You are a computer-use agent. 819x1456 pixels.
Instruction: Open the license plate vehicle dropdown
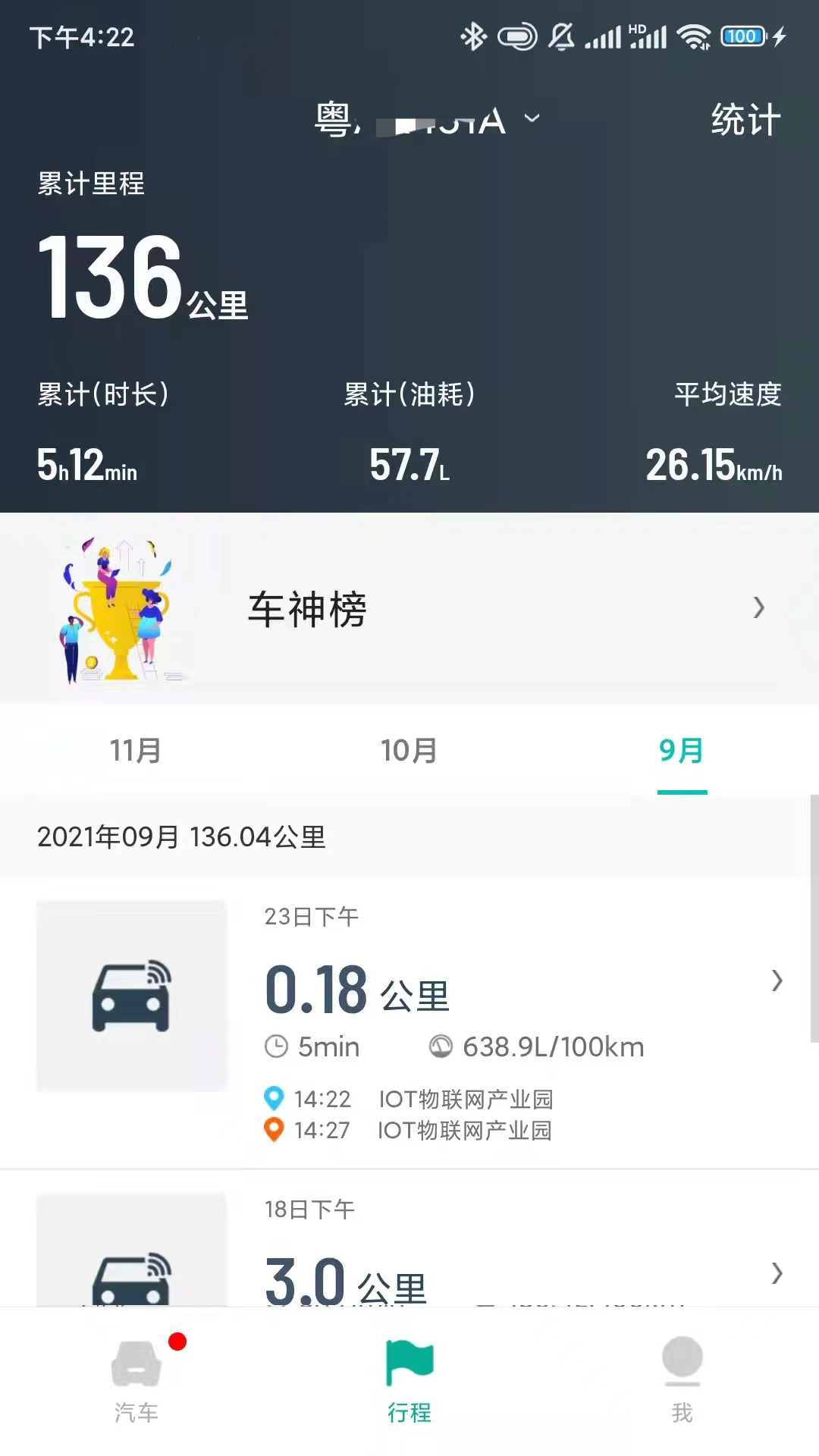pos(427,120)
